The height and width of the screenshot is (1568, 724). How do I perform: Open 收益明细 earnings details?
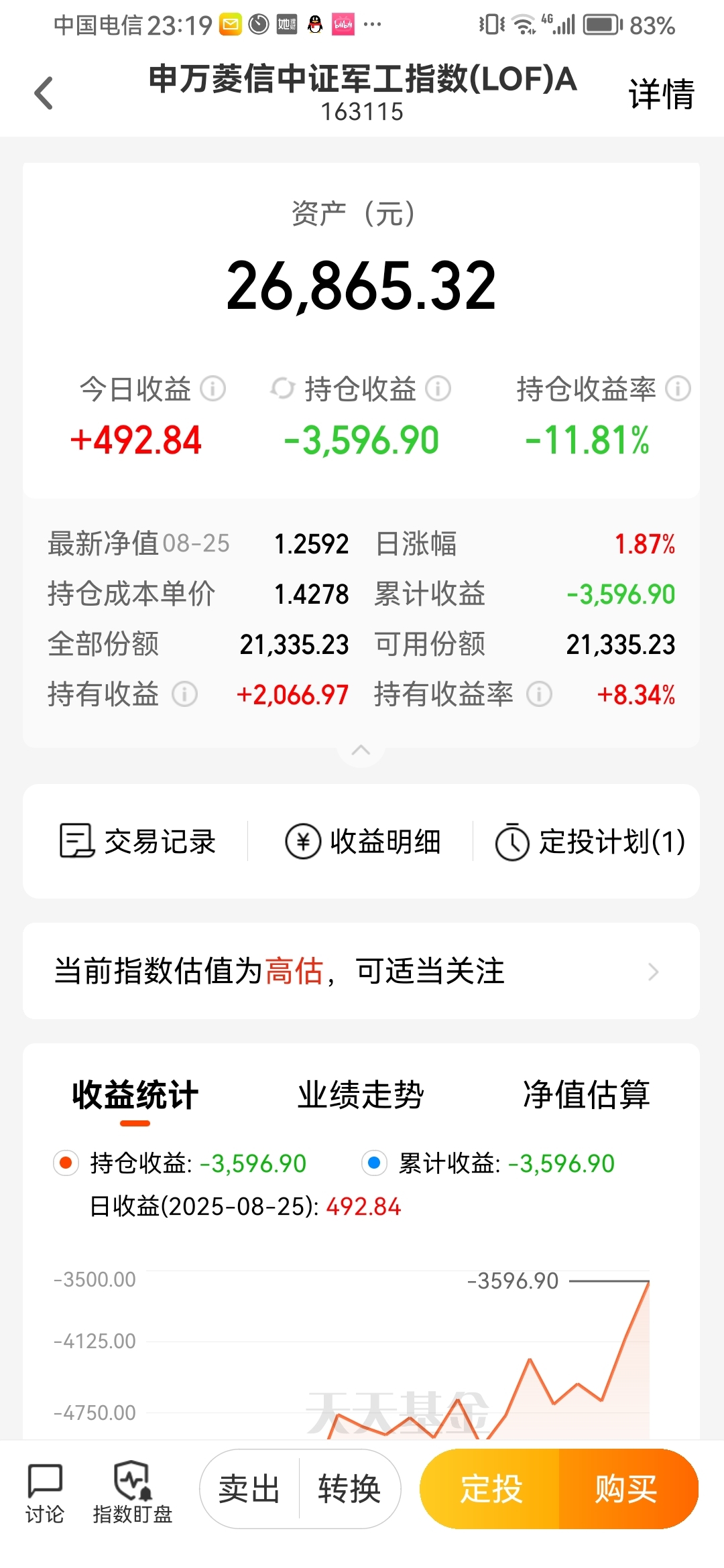click(363, 841)
